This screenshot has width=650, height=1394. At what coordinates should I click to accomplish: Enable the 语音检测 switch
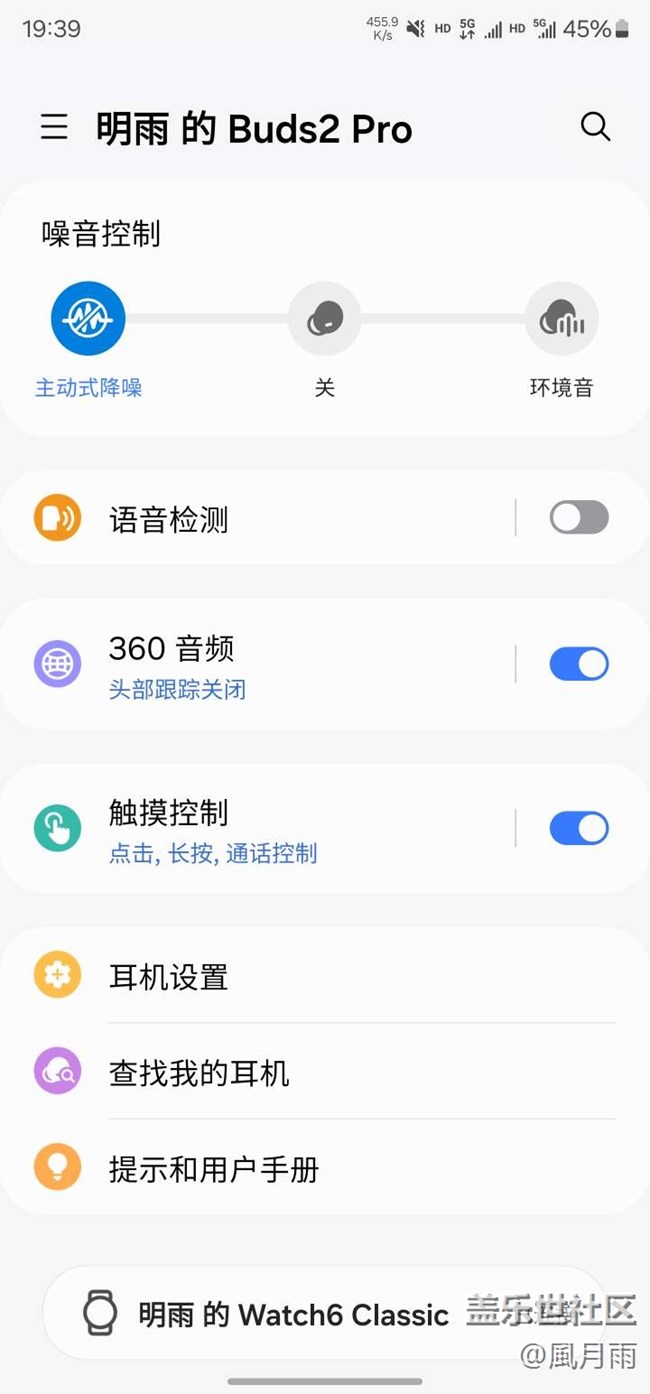tap(579, 518)
